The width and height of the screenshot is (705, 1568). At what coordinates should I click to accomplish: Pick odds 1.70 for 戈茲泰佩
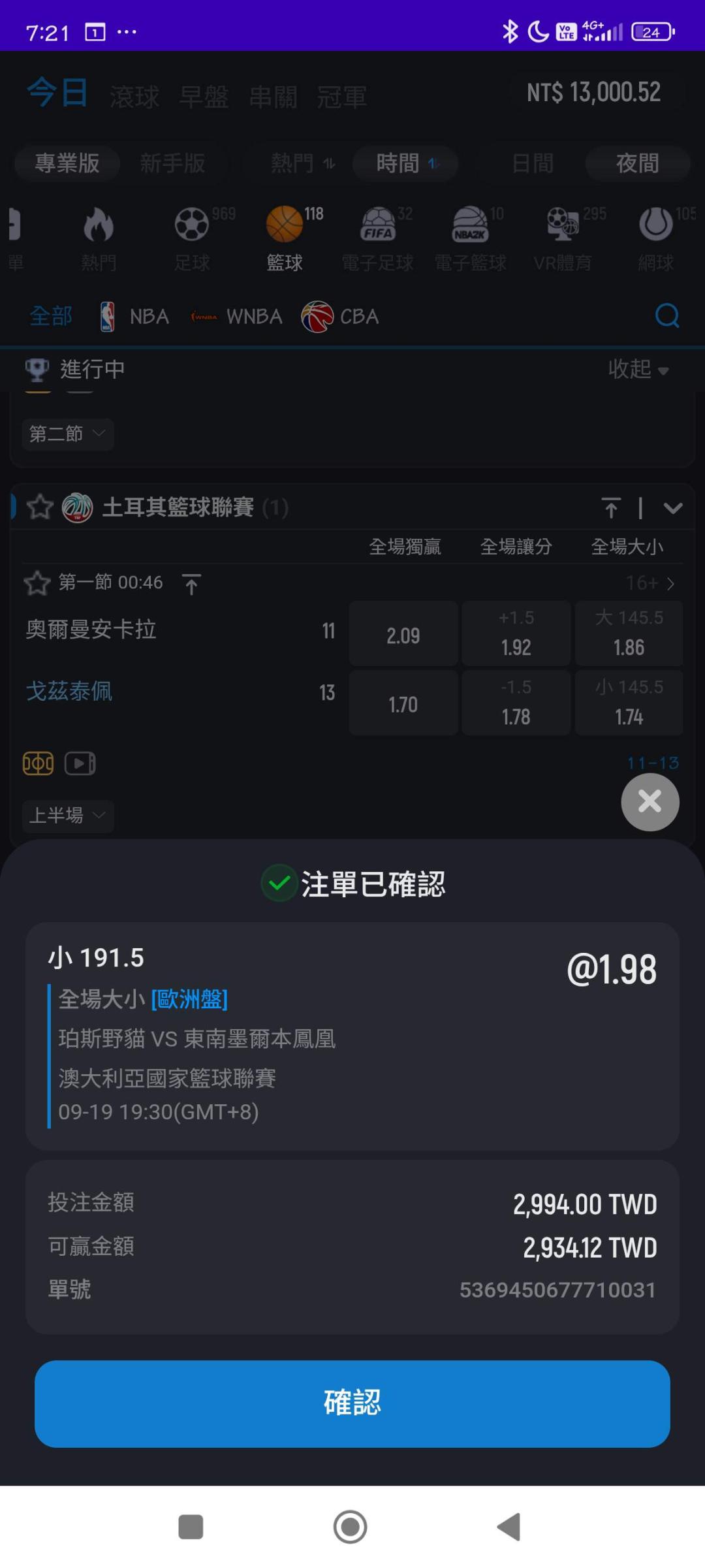pos(403,703)
